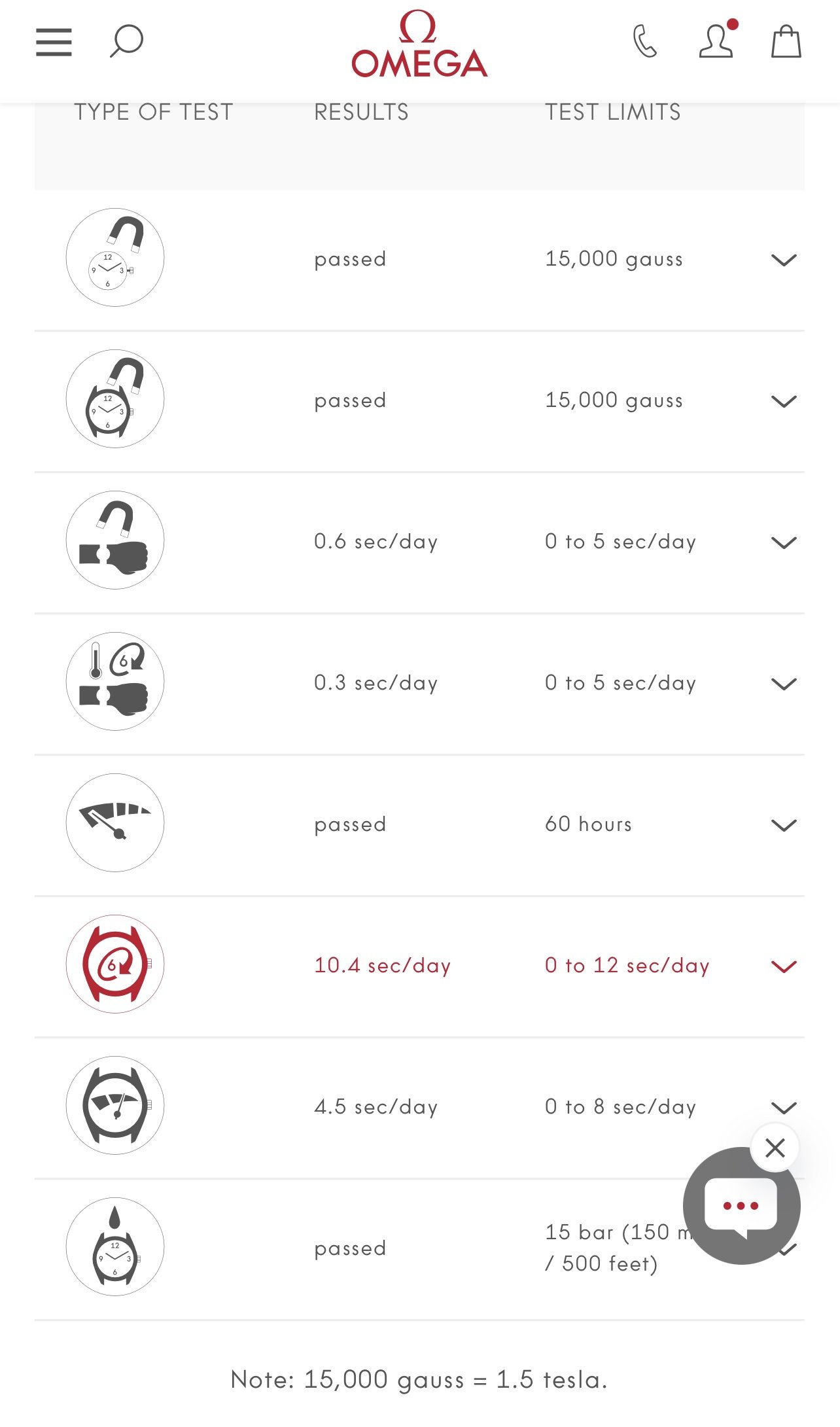This screenshot has width=840, height=1427.
Task: Expand the 0.6 sec/day test row
Action: (x=783, y=542)
